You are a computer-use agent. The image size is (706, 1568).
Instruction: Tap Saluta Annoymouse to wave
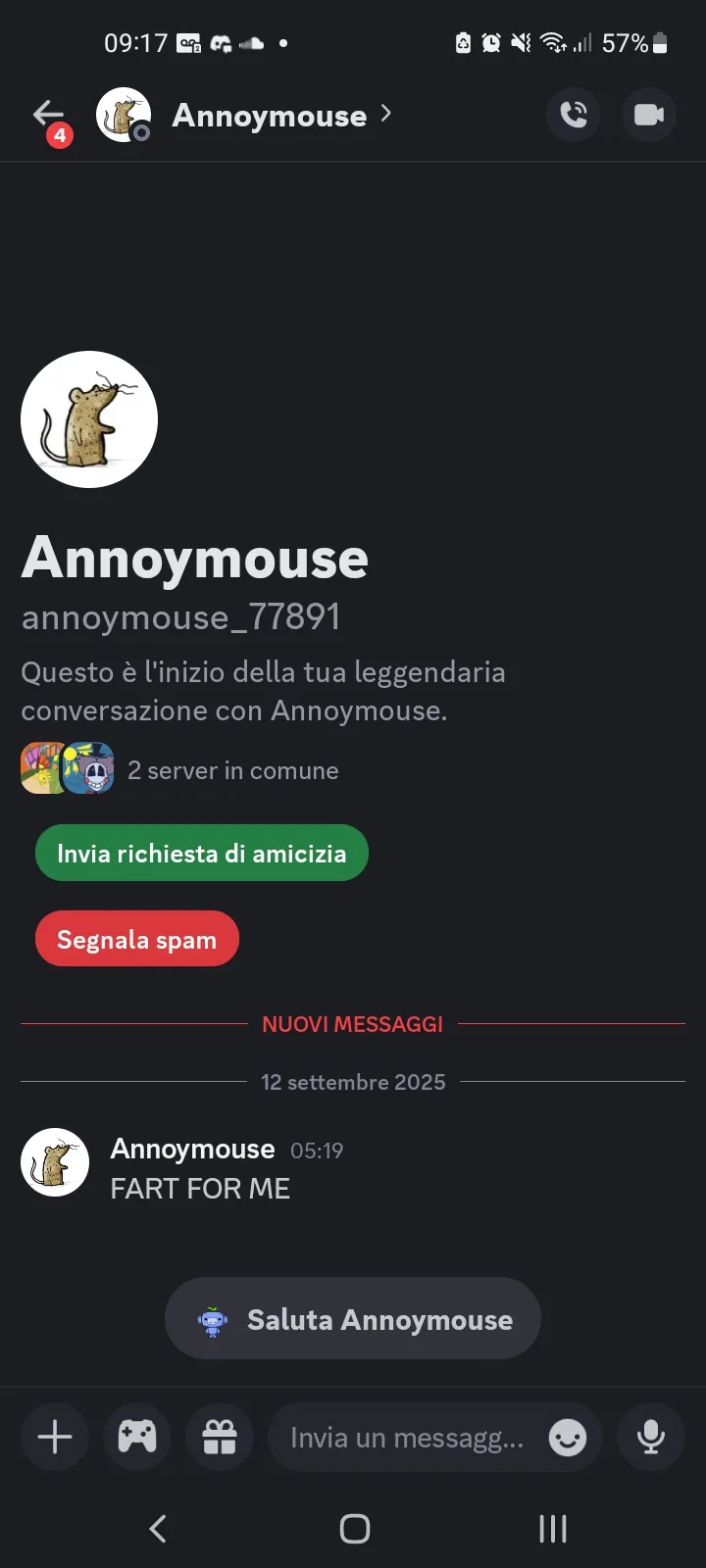353,1319
